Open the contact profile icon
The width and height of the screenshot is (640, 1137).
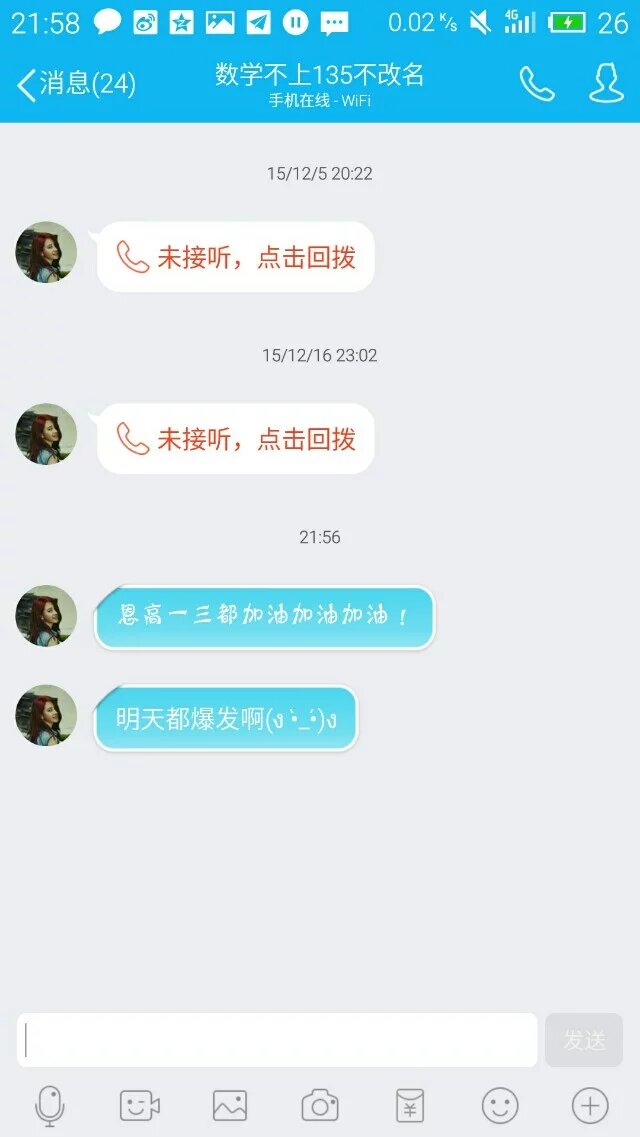point(606,84)
